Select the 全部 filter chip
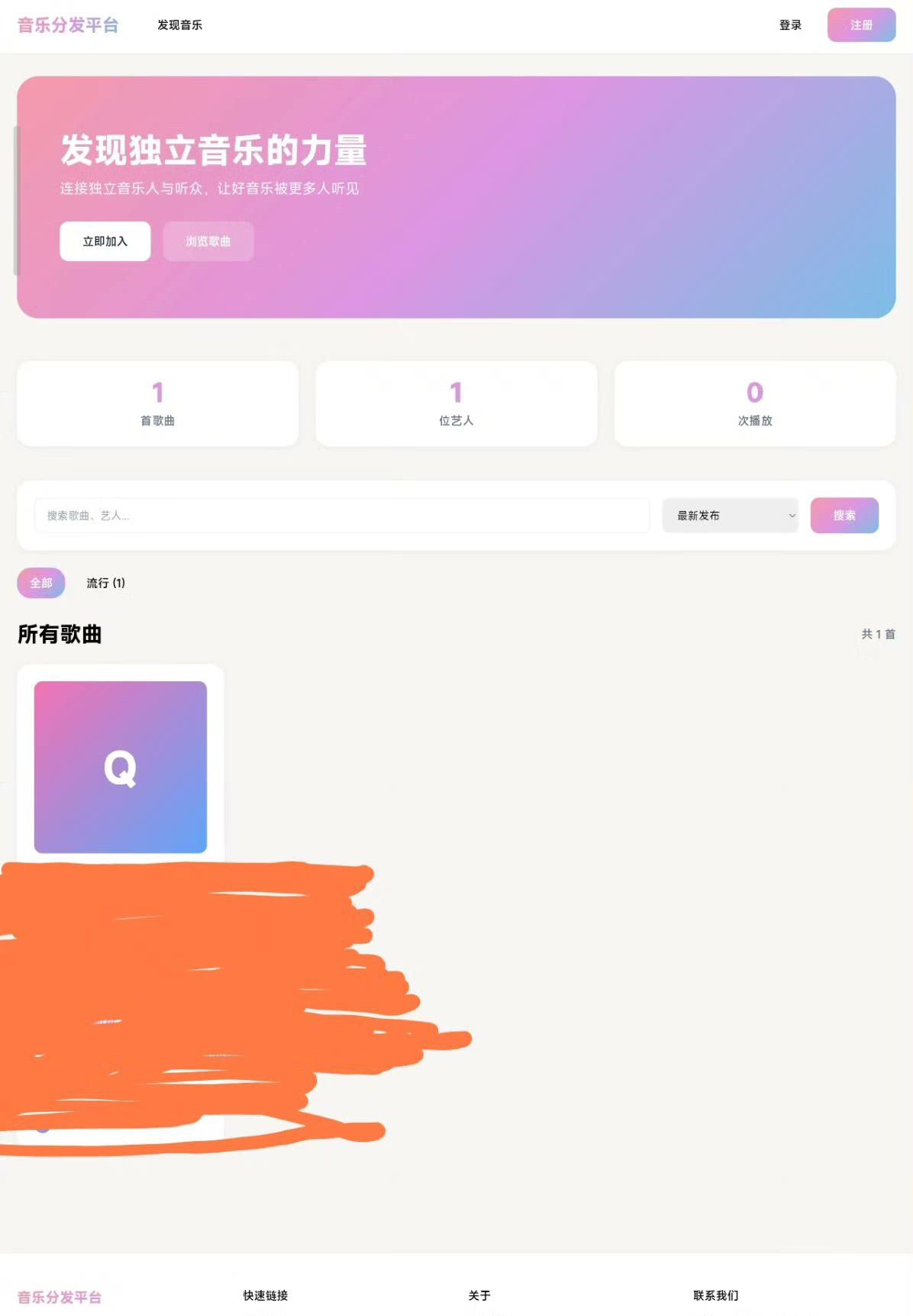Viewport: 913px width, 1316px height. (41, 584)
